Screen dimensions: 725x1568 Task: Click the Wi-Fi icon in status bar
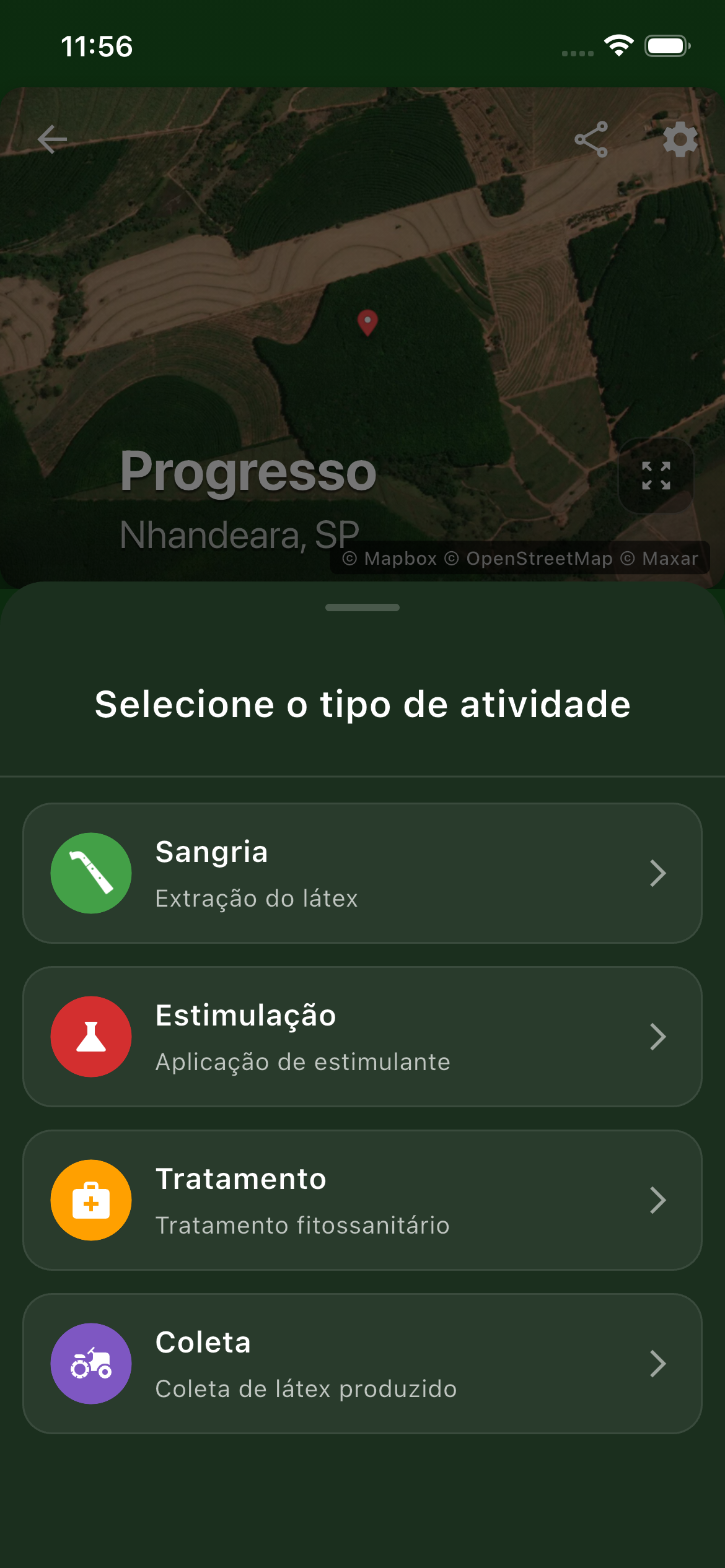click(617, 46)
